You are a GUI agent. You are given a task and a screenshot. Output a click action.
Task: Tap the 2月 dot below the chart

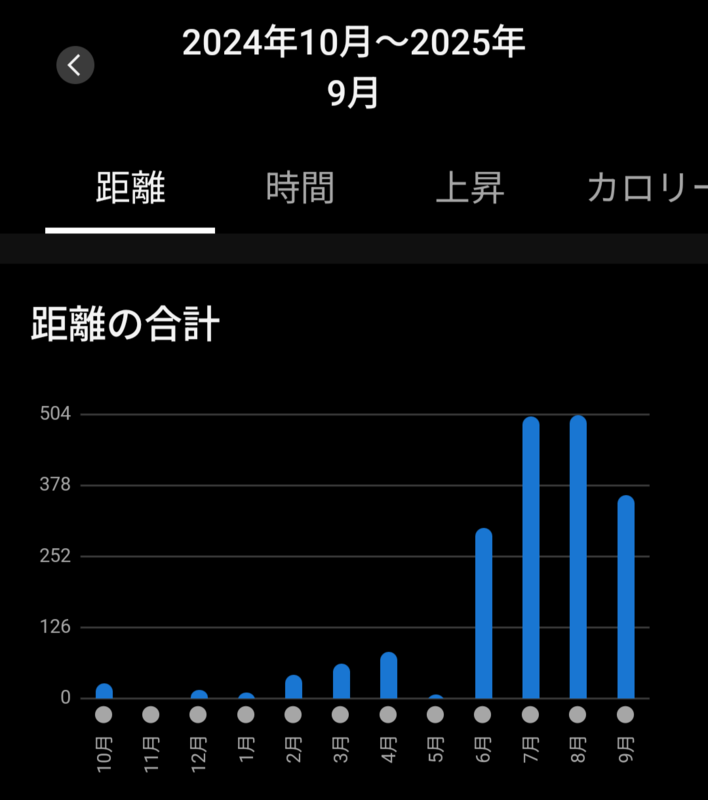pos(293,714)
